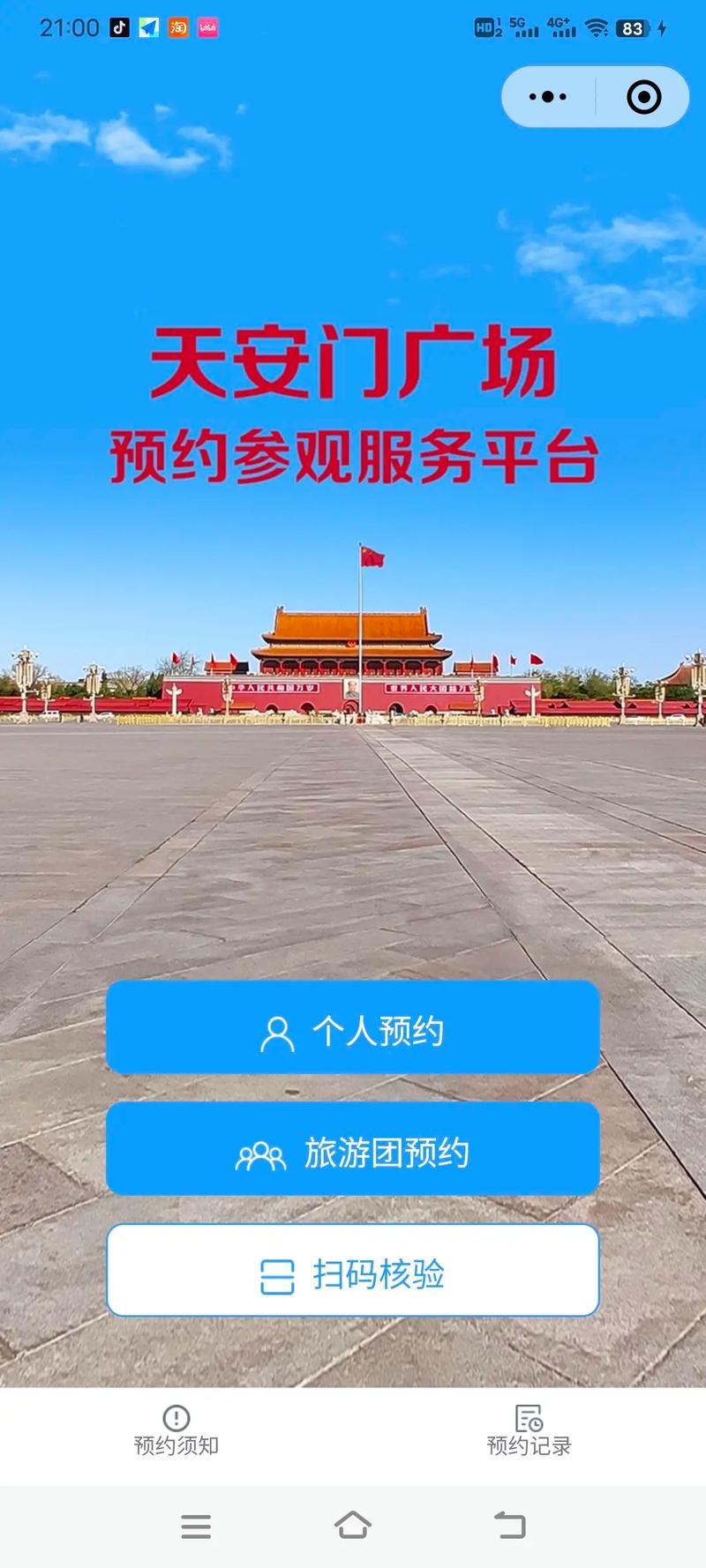
Task: Tap the battery percentage indicator showing 83
Action: (634, 28)
